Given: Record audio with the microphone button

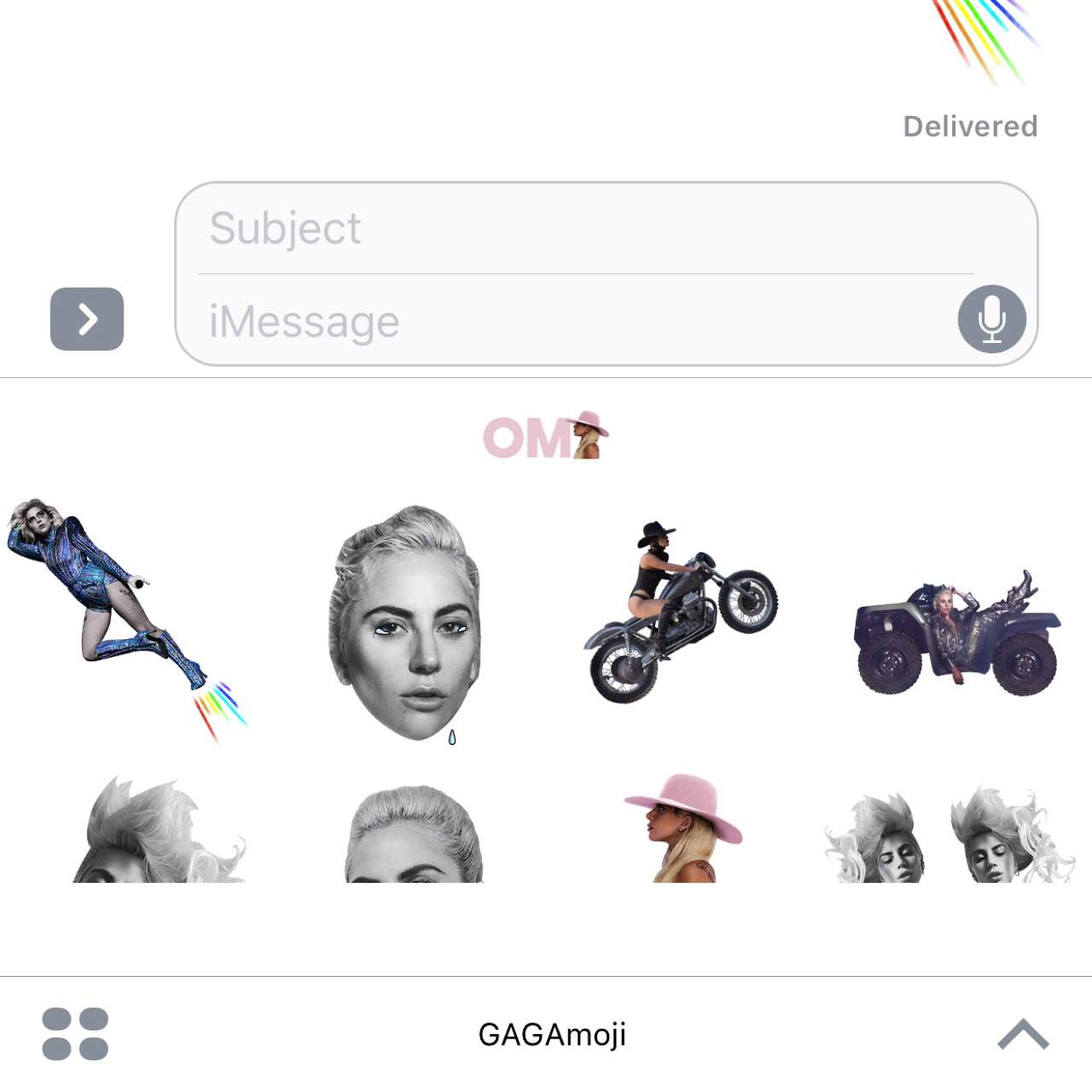Looking at the screenshot, I should click(x=991, y=319).
